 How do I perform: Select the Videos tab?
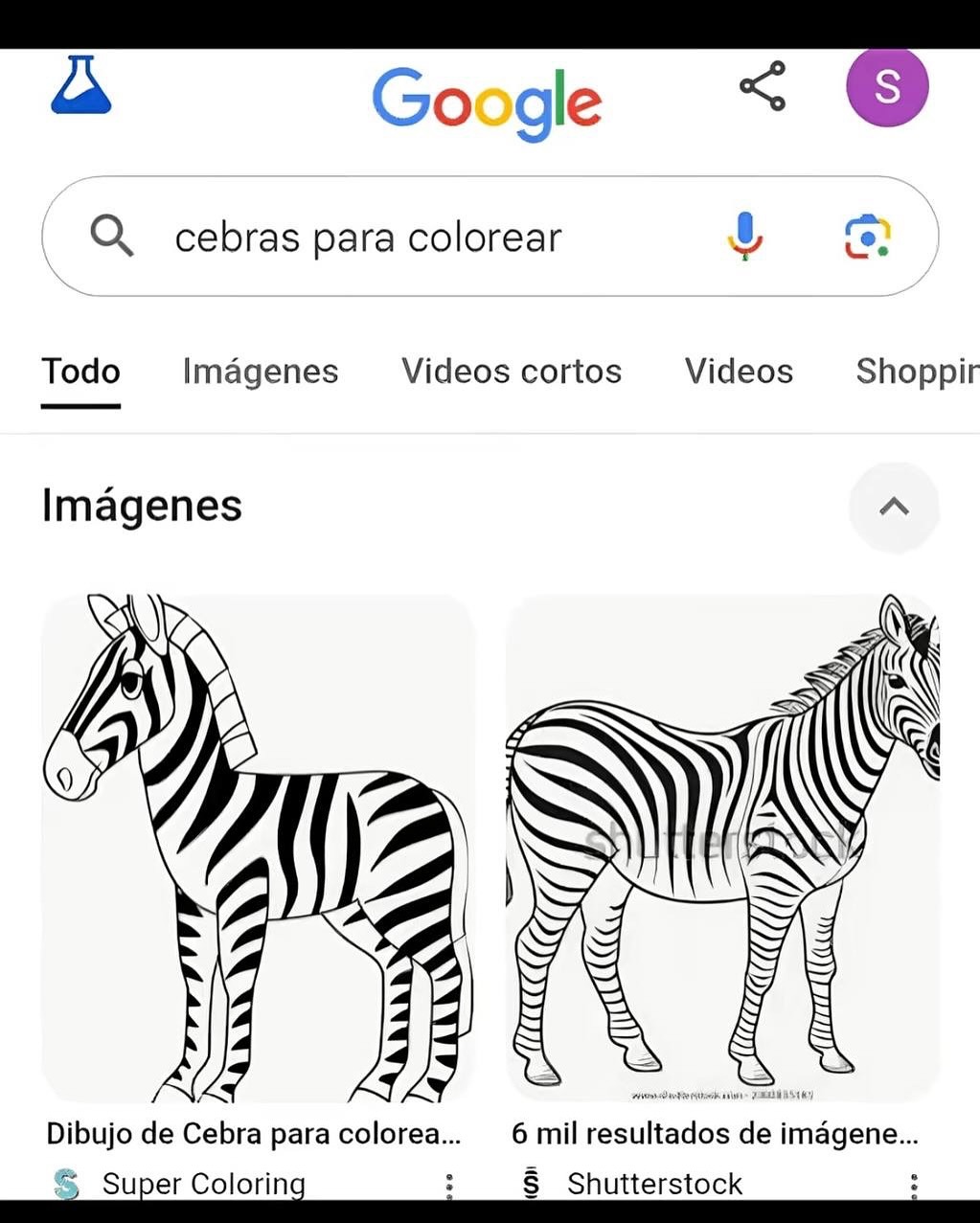coord(738,372)
